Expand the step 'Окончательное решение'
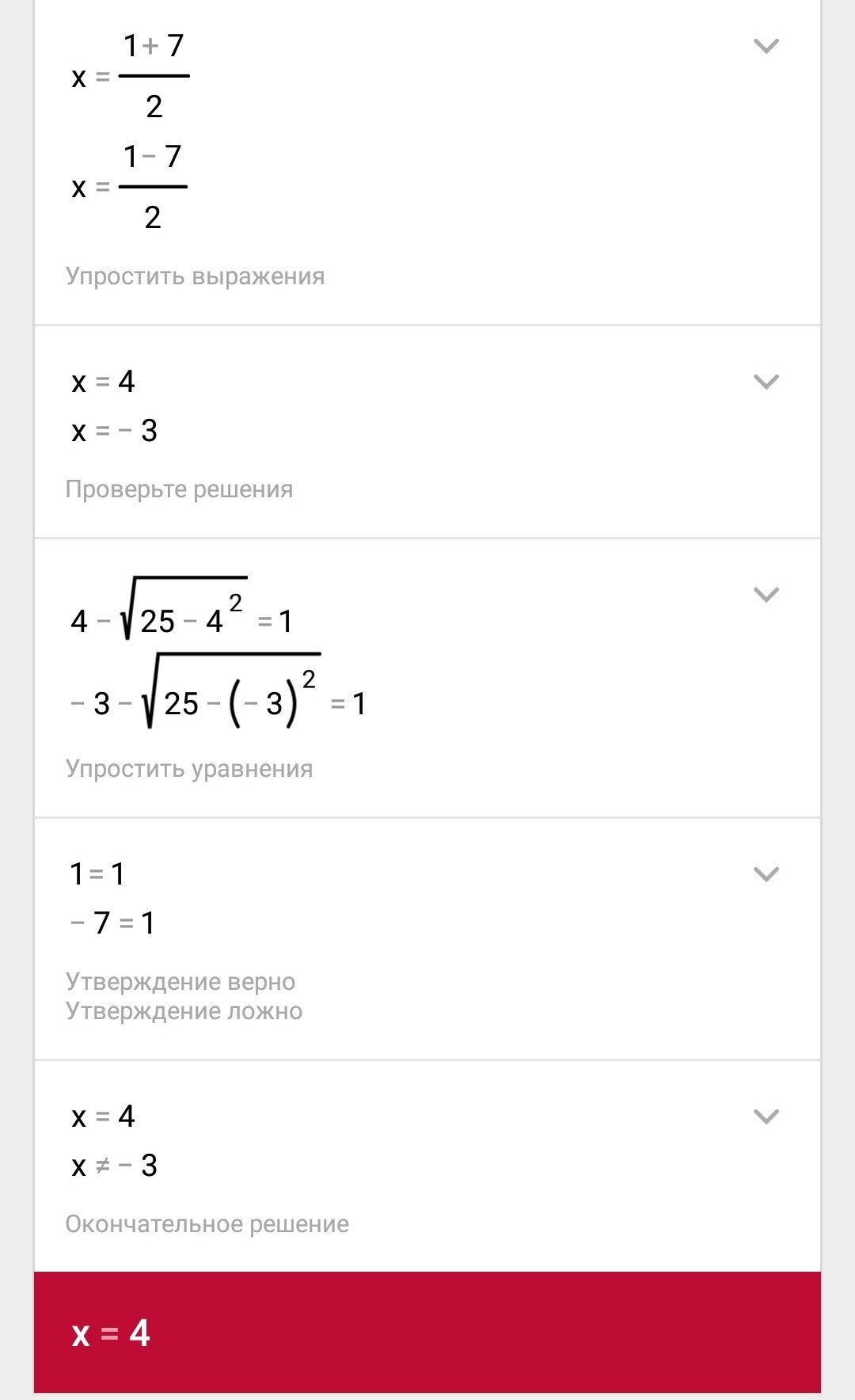Viewport: 855px width, 1400px height. coord(766,1117)
